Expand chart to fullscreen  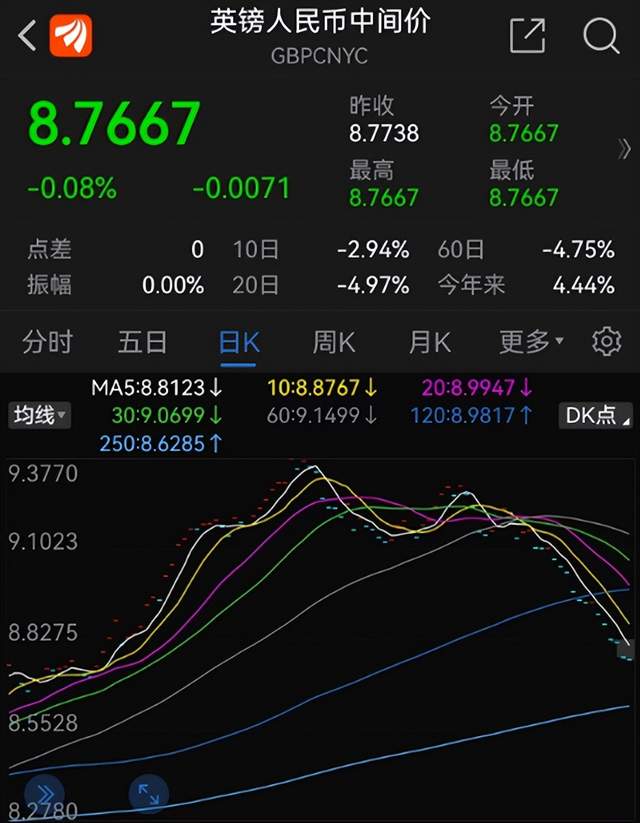coord(148,794)
